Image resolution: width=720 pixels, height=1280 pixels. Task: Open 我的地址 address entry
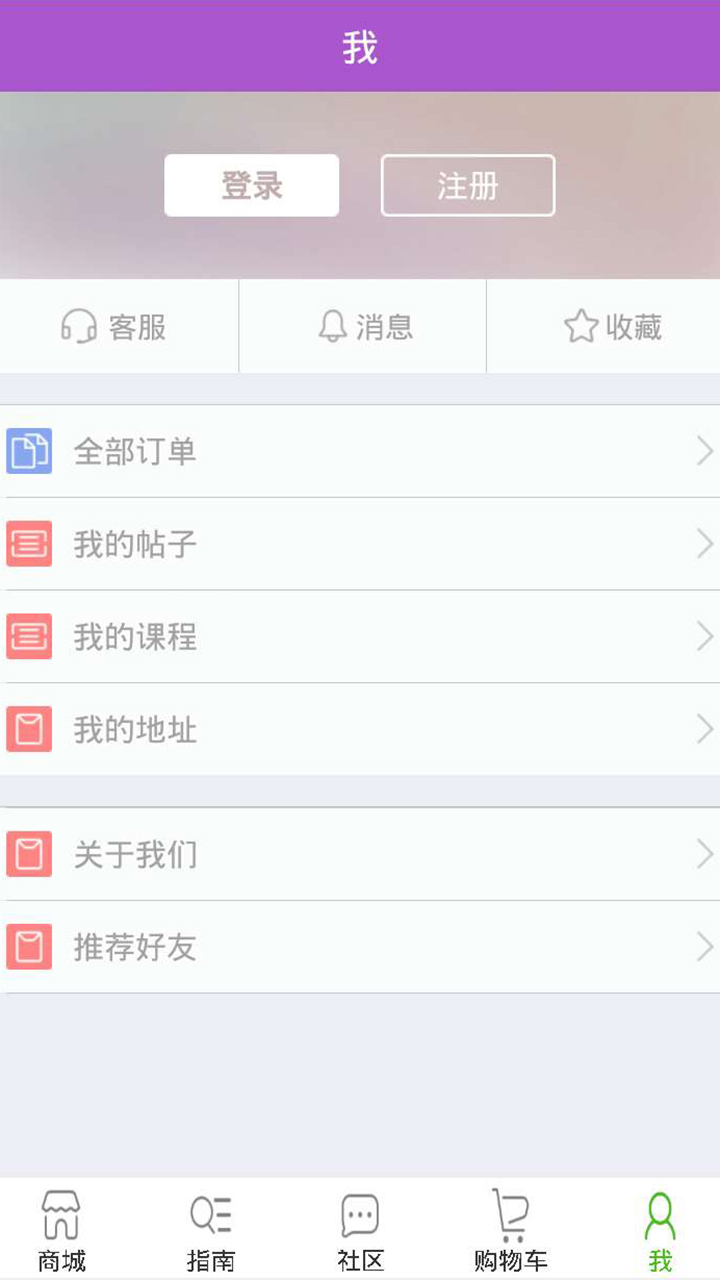coord(360,730)
